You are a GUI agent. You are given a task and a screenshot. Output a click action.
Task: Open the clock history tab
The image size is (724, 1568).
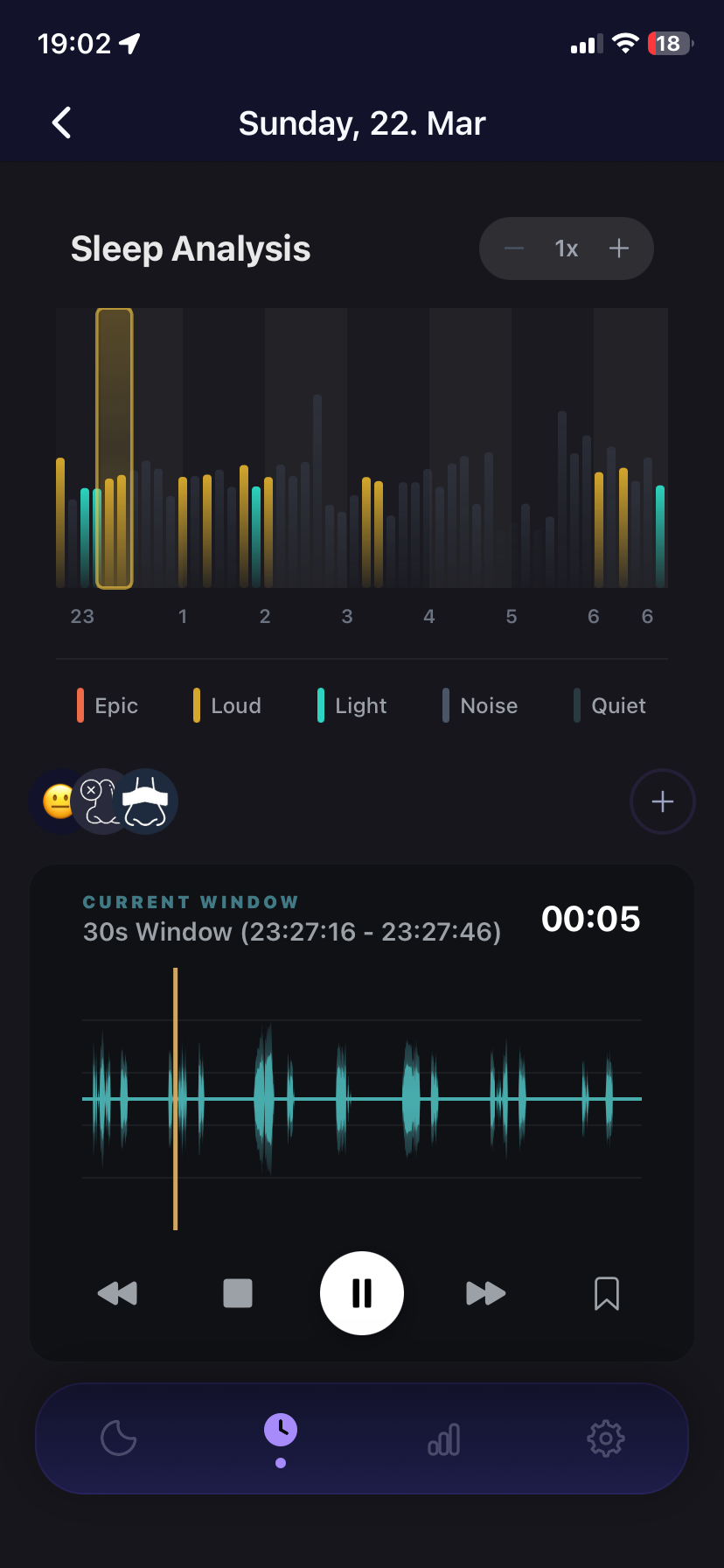[x=281, y=1431]
